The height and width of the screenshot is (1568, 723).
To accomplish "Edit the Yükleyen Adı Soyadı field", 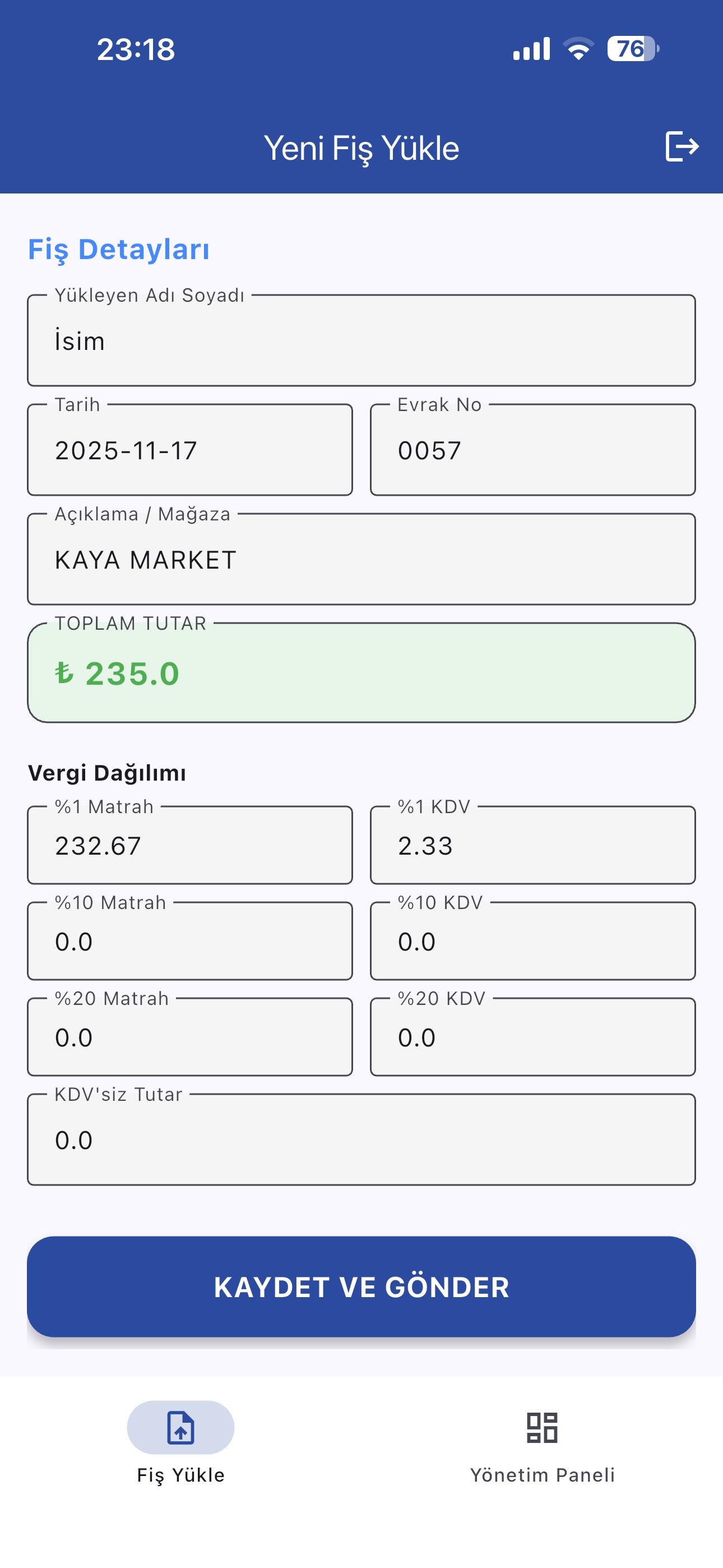I will tap(361, 340).
